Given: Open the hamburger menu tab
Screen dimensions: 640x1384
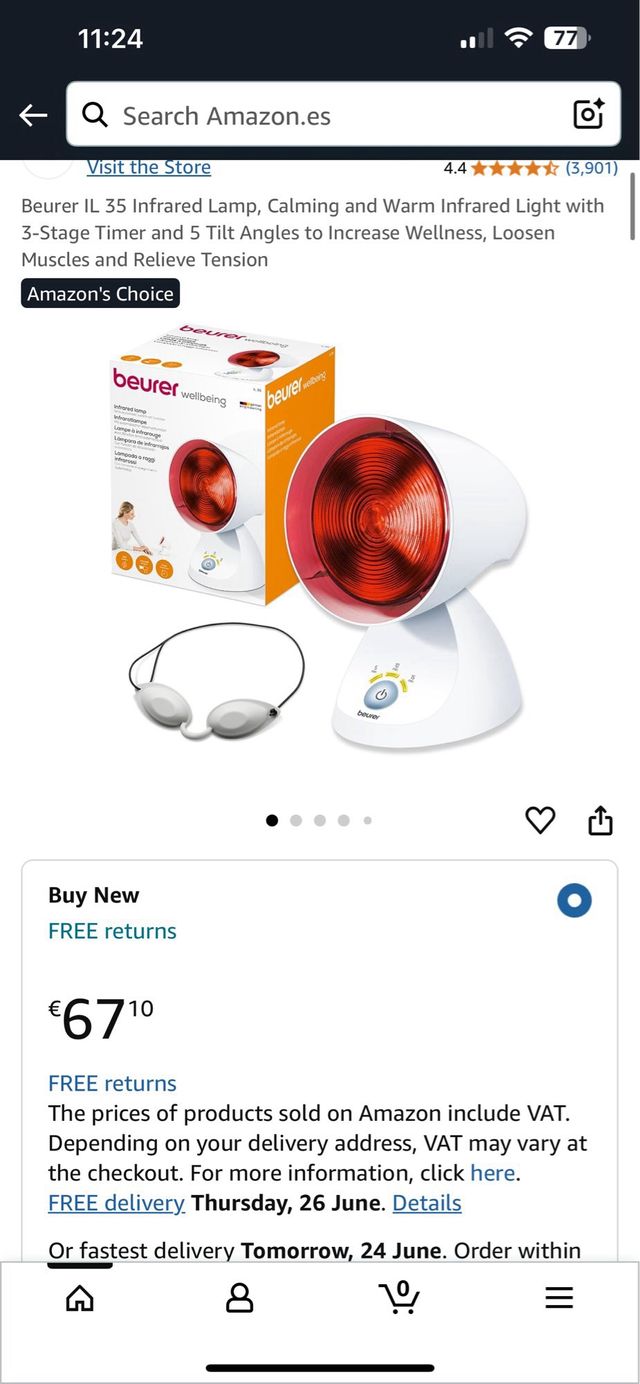Looking at the screenshot, I should [559, 1298].
